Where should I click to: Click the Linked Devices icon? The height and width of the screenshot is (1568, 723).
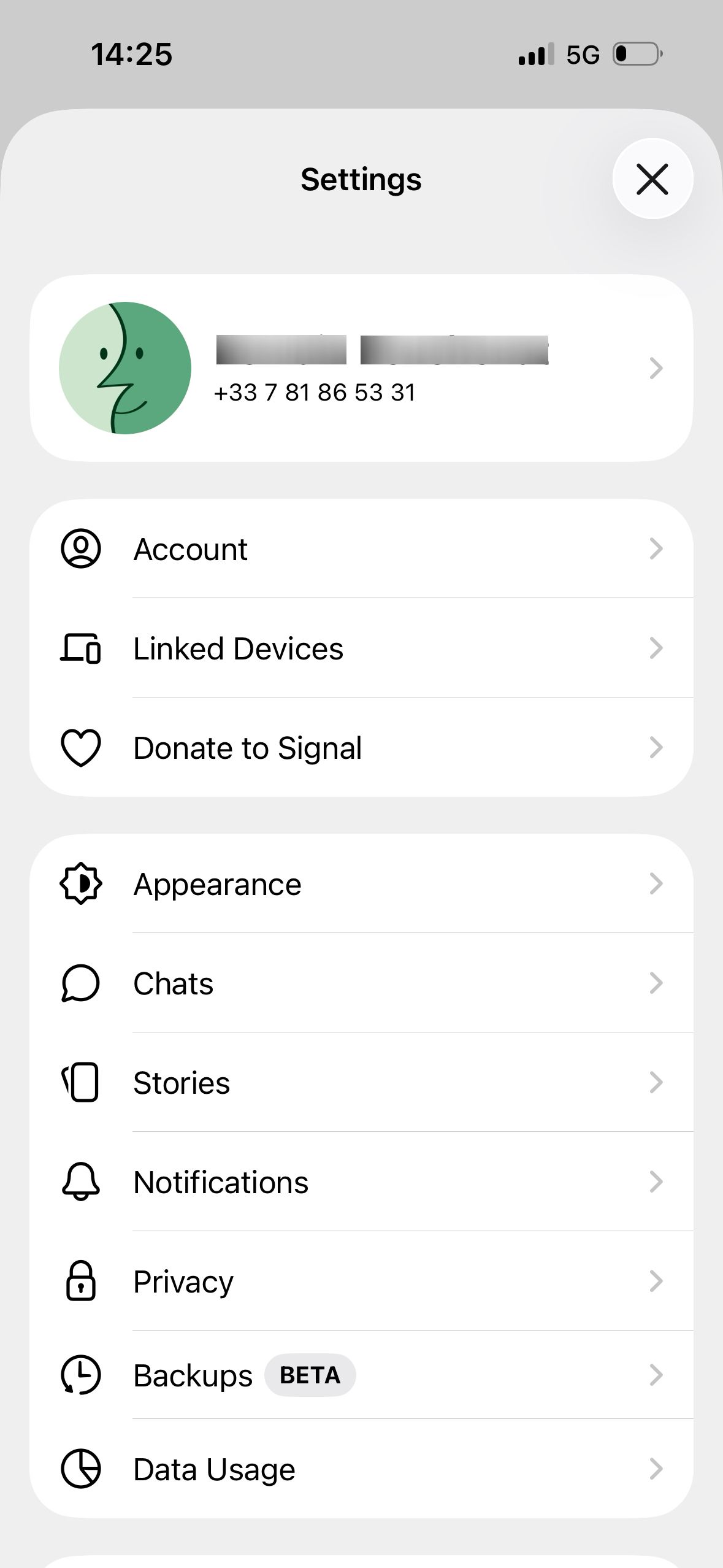(x=81, y=649)
